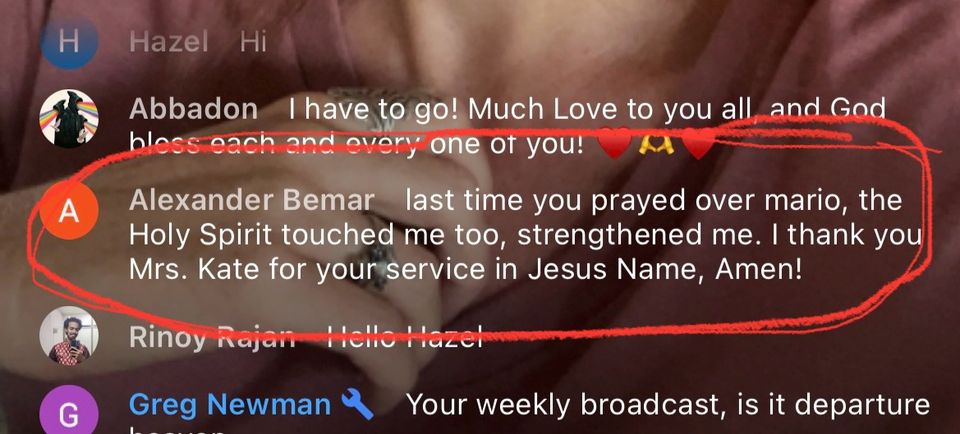Image resolution: width=960 pixels, height=434 pixels.
Task: Select Alexander Bemar's chat message
Action: (520, 235)
